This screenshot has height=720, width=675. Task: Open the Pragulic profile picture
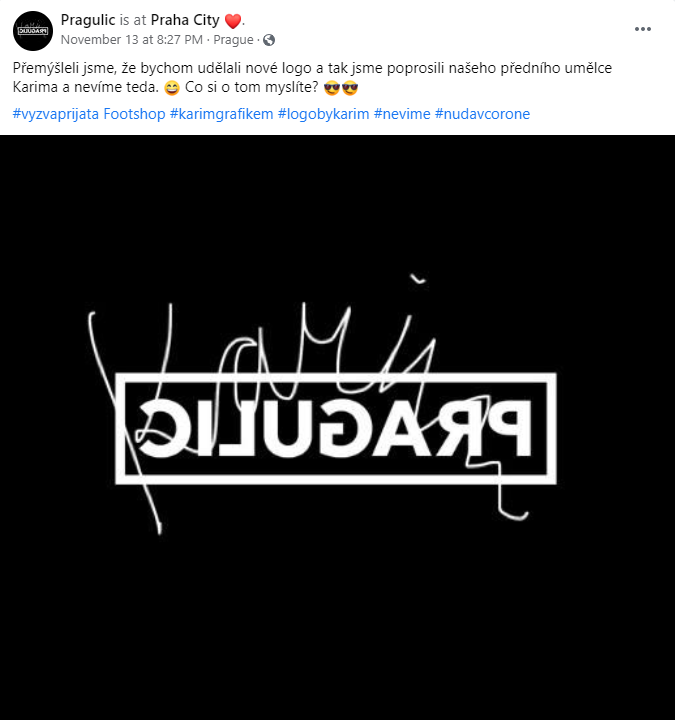(32, 30)
